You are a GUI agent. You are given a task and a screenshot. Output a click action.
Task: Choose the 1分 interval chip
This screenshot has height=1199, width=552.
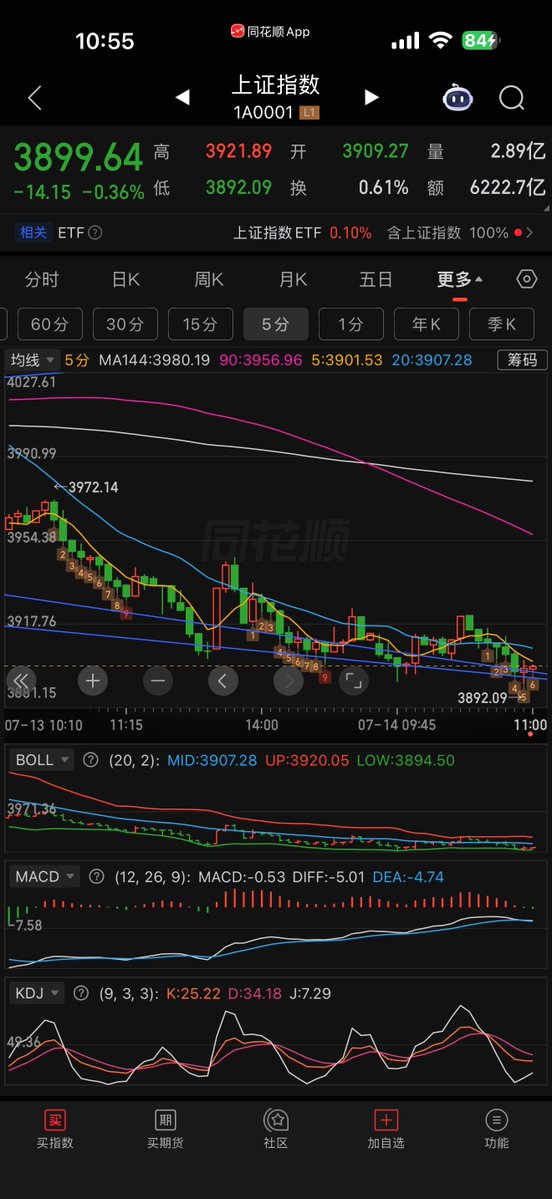[x=351, y=324]
